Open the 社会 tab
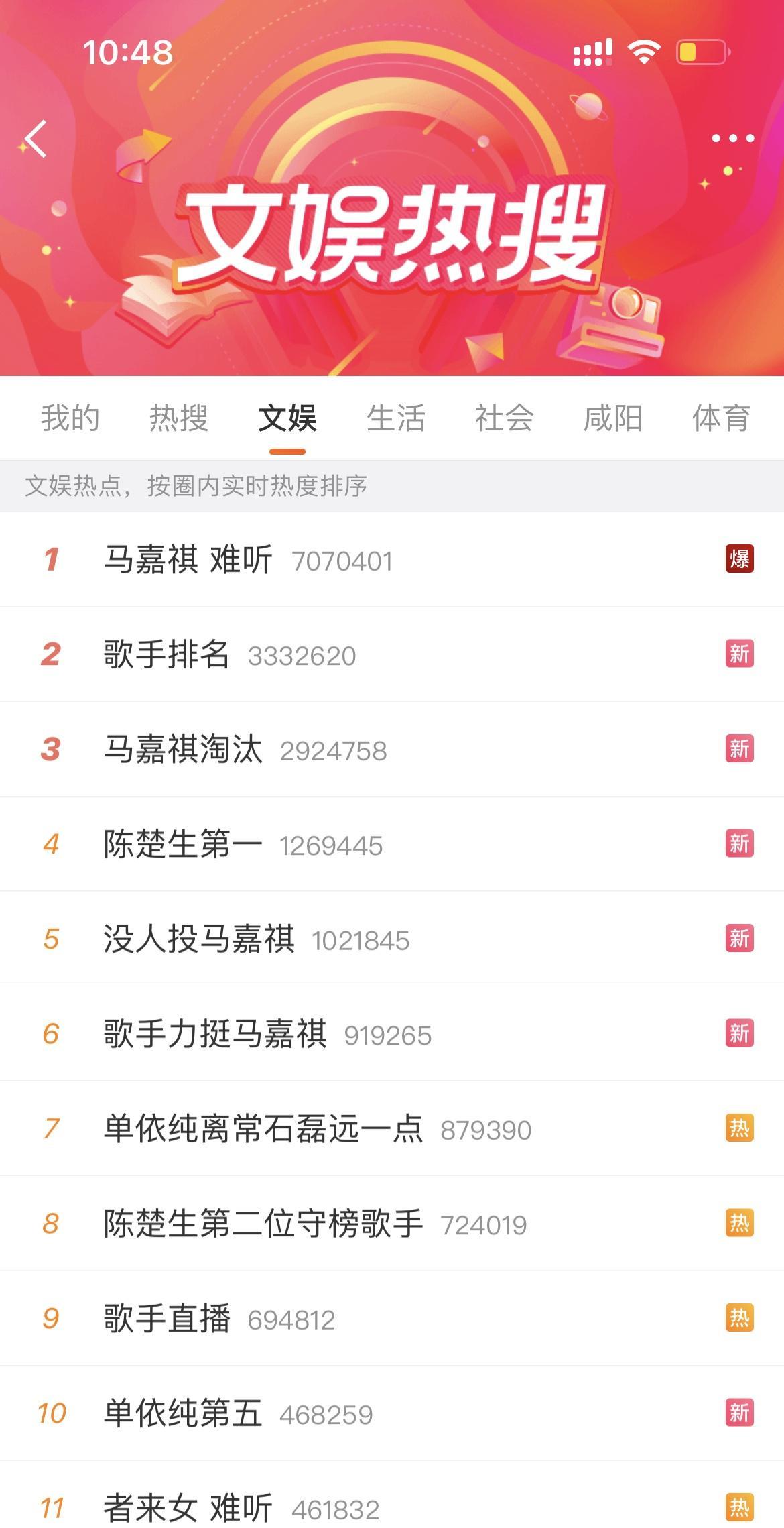 [x=504, y=418]
